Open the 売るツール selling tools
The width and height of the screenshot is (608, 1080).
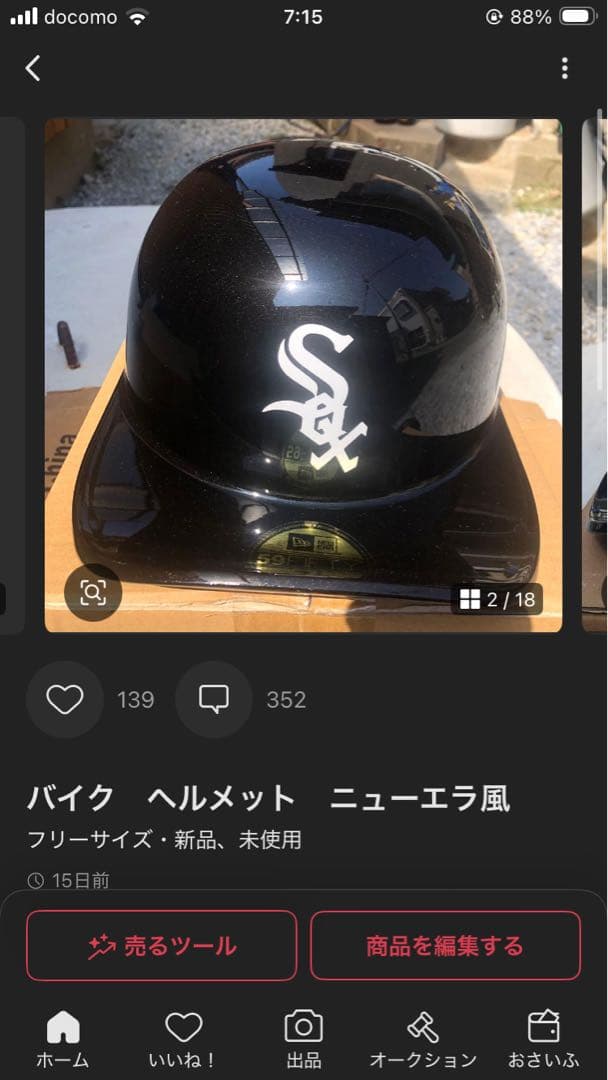click(x=162, y=945)
